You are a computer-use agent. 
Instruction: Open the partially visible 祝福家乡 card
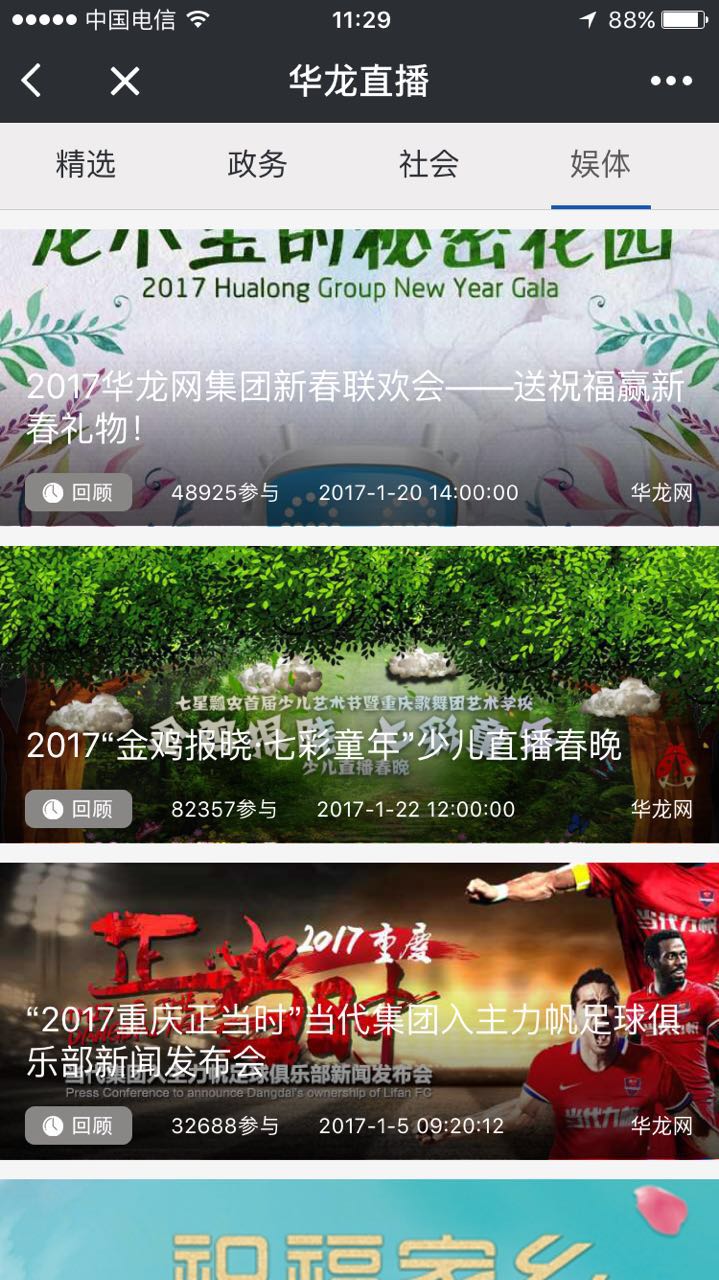[x=359, y=1230]
